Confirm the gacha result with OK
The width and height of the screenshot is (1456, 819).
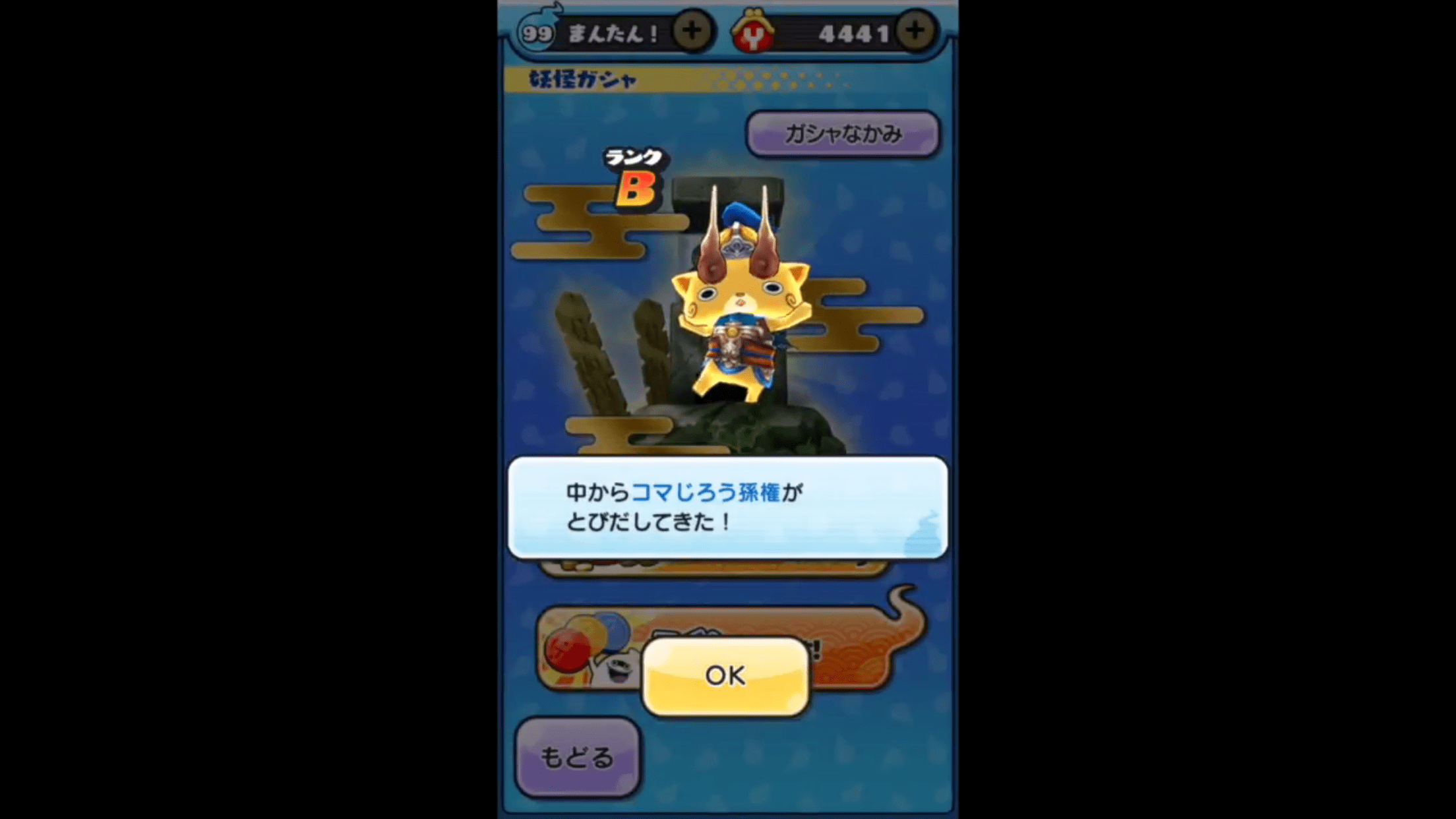click(x=725, y=675)
